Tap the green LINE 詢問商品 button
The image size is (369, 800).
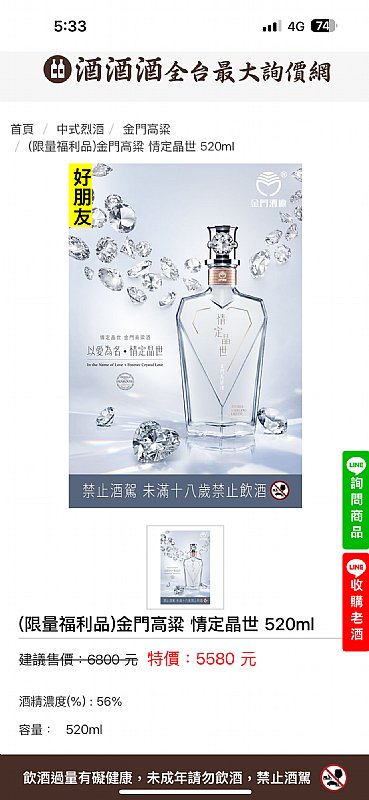[355, 500]
